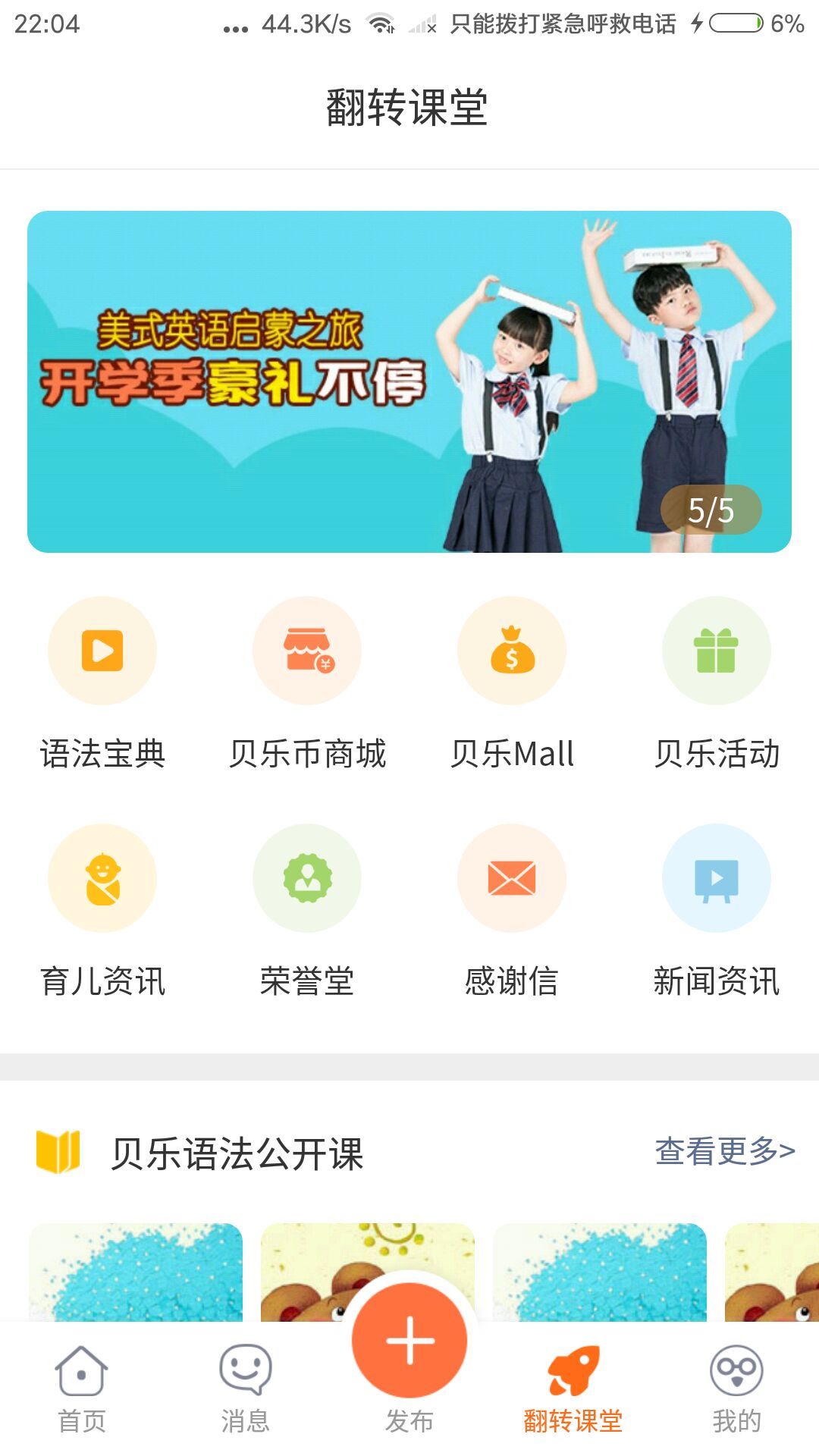Image resolution: width=819 pixels, height=1456 pixels.
Task: Tap the orange plus 发布 button
Action: (409, 1341)
